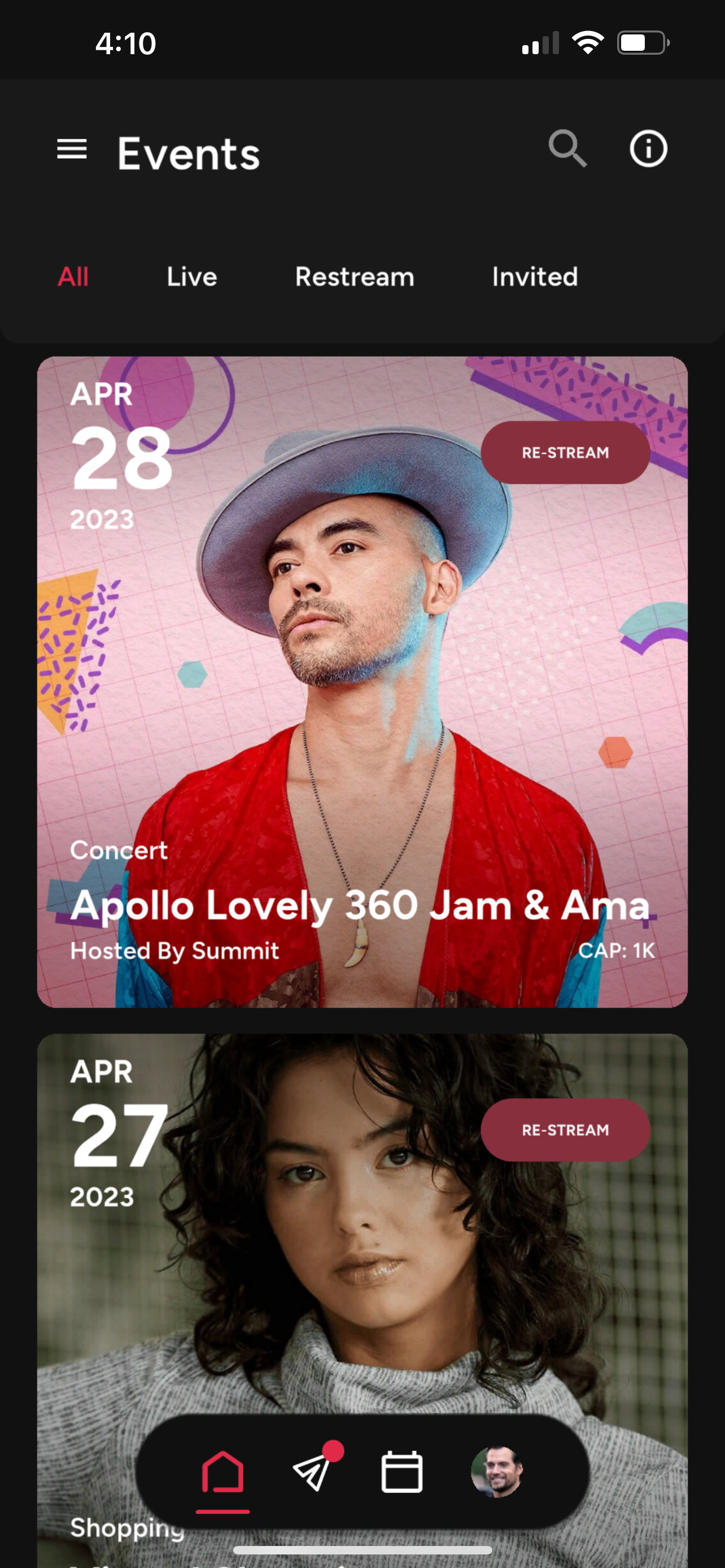
Task: Open the paper plane messages tab
Action: click(x=313, y=1473)
